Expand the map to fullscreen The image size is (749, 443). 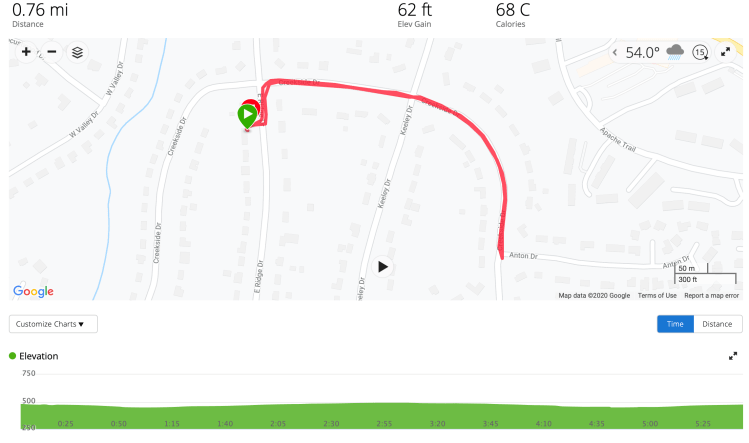point(725,52)
